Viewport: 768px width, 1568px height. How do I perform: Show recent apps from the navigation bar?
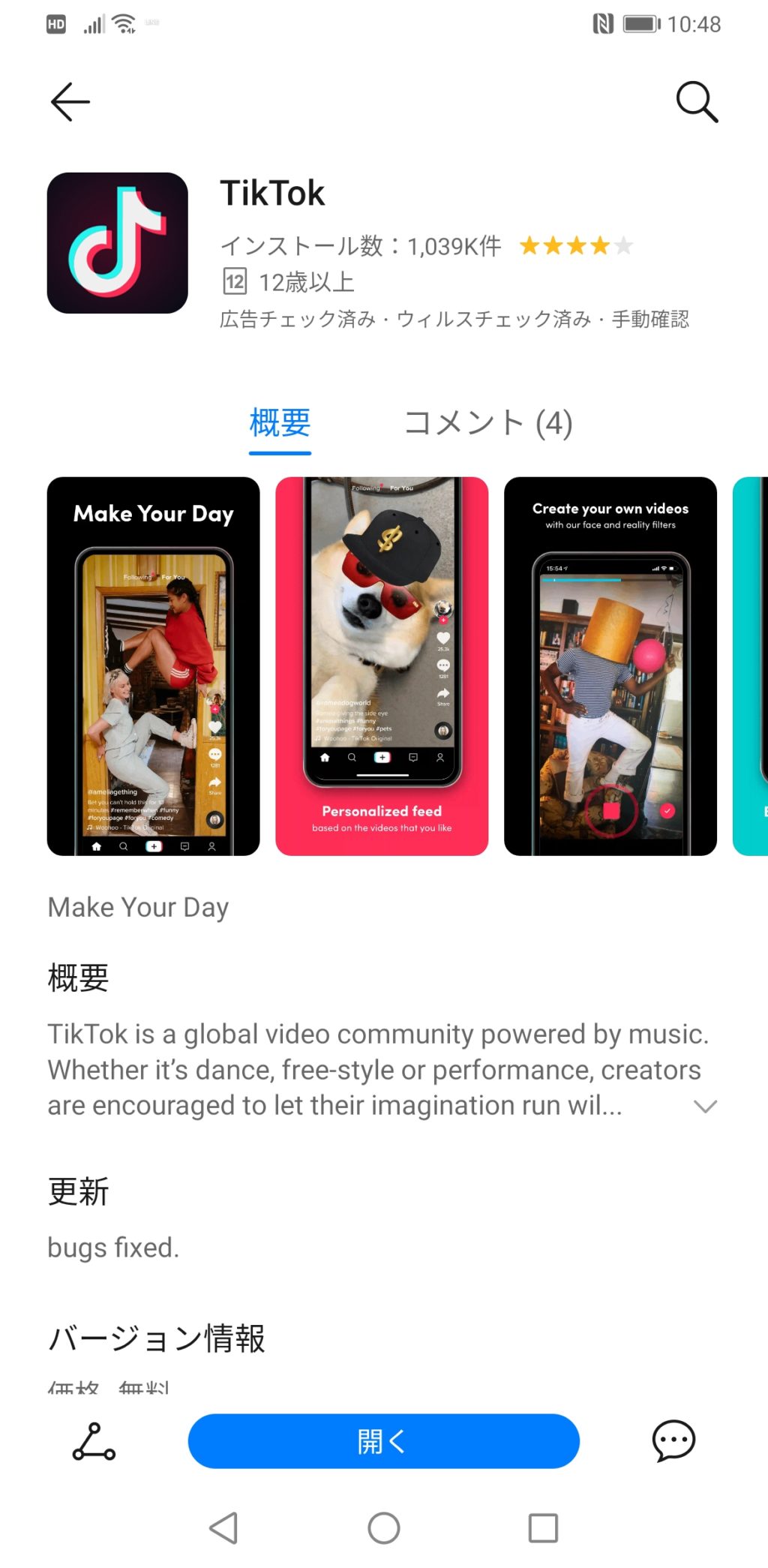coord(543,1527)
